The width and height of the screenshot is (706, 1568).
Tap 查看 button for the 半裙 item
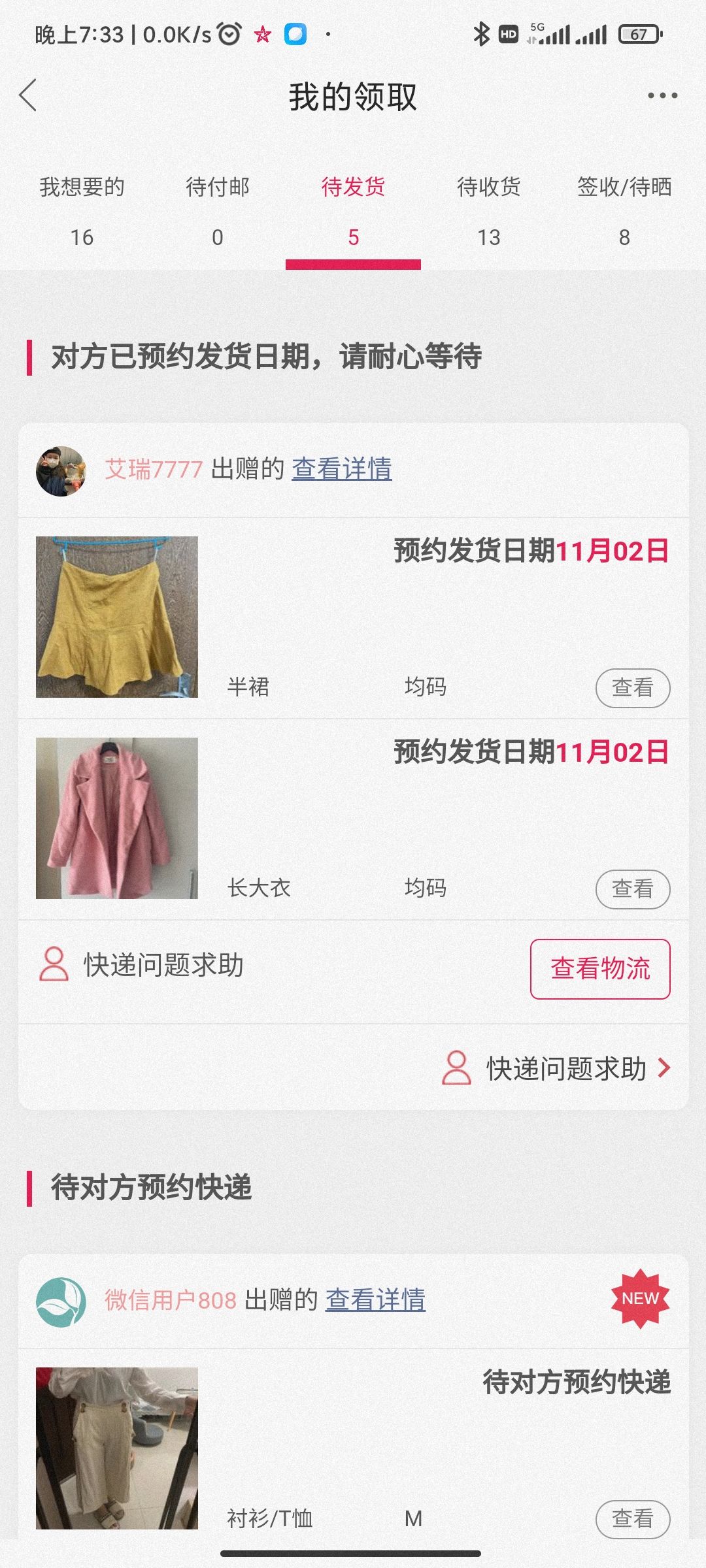point(633,688)
